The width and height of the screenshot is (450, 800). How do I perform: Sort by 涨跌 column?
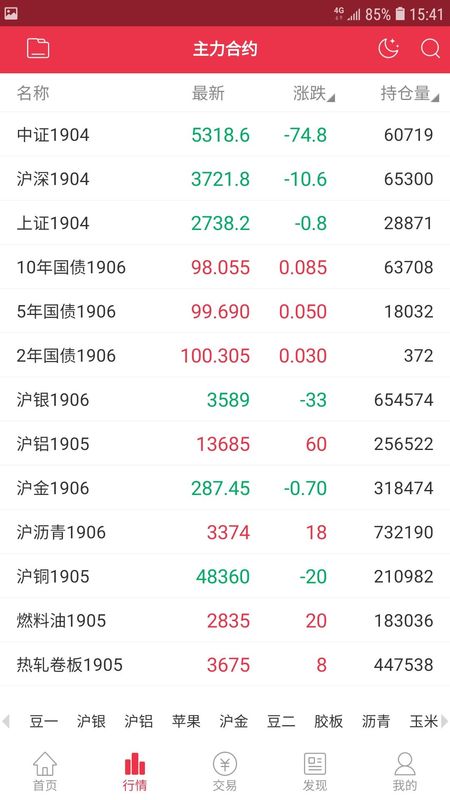coord(313,93)
